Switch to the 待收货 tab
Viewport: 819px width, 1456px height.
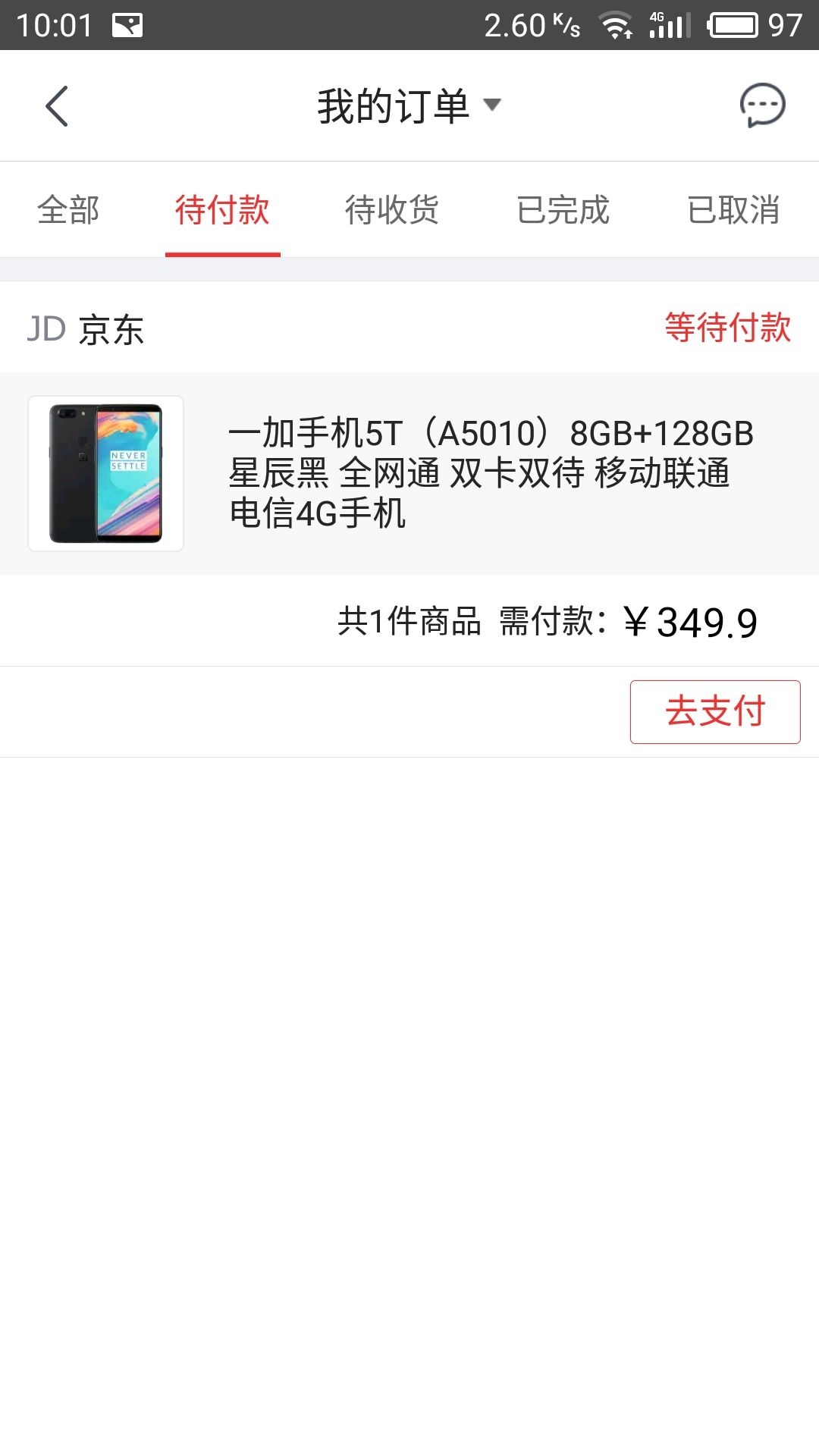click(392, 210)
